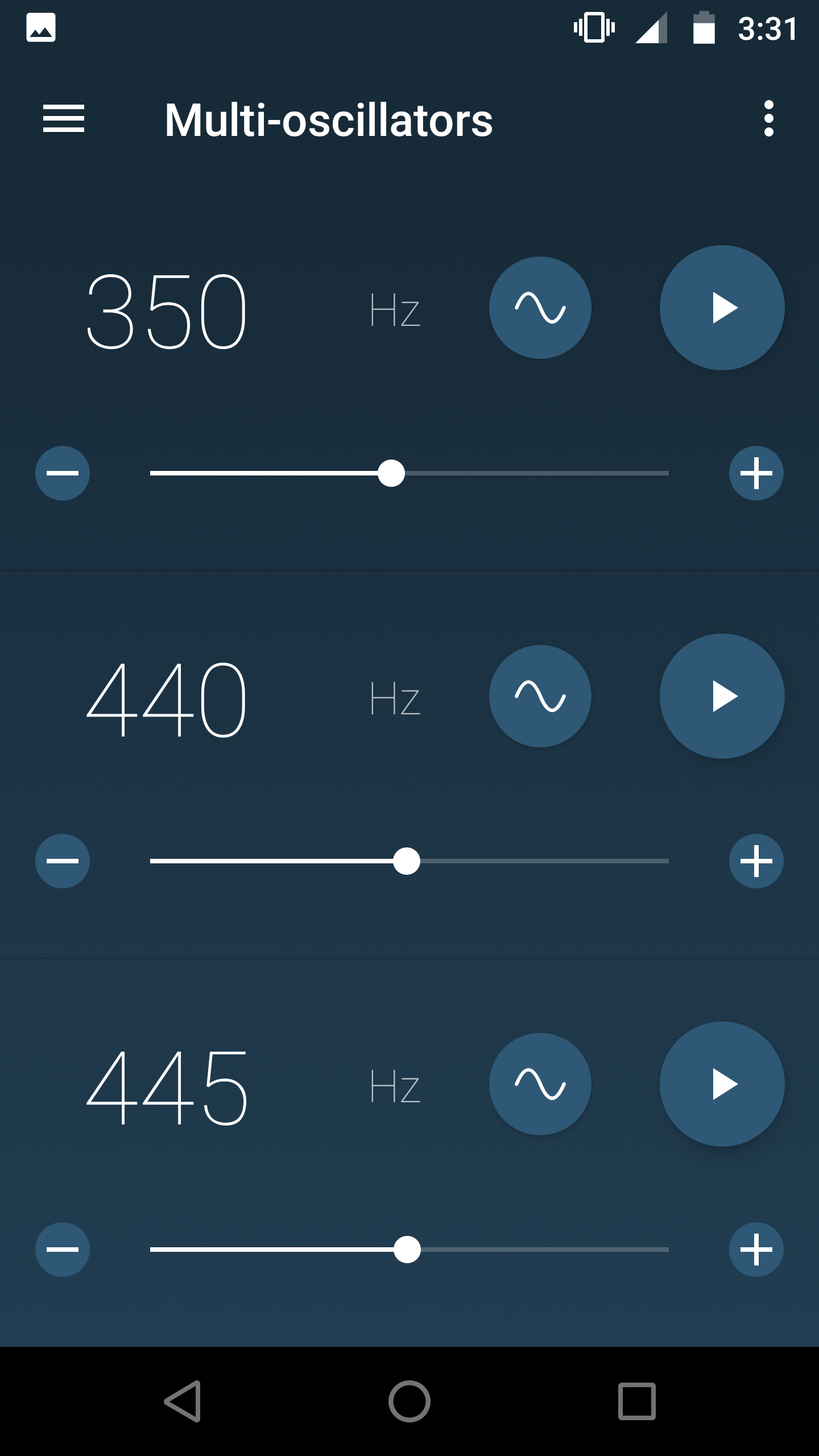Image resolution: width=819 pixels, height=1456 pixels.
Task: Edit the 440 frequency value
Action: (x=166, y=699)
